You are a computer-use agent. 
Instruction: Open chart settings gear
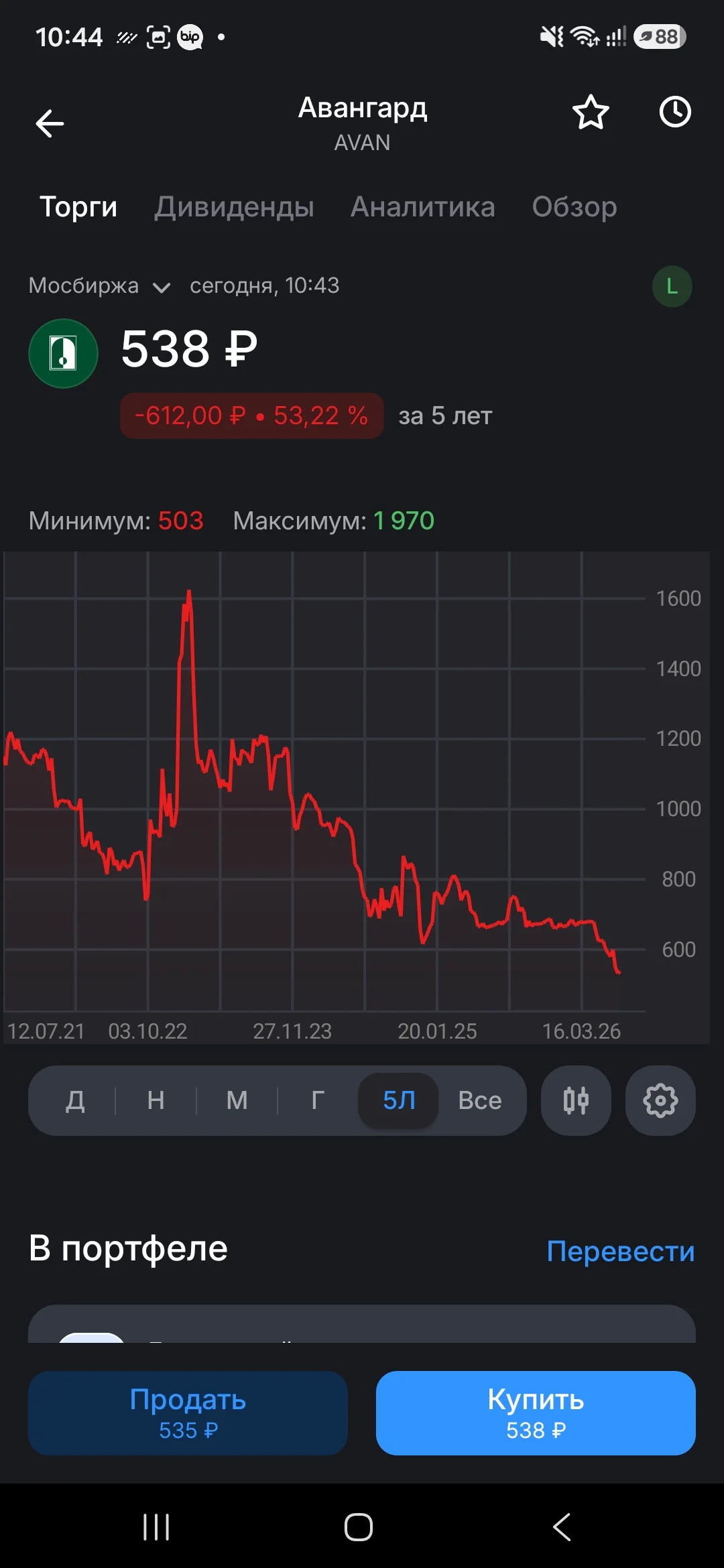[660, 1100]
